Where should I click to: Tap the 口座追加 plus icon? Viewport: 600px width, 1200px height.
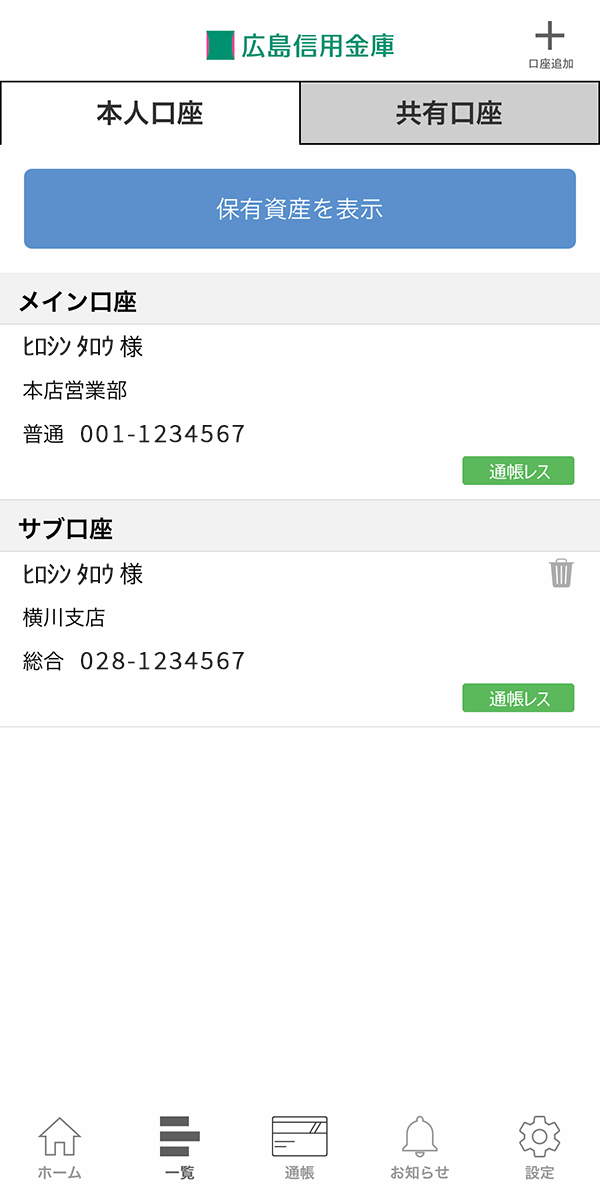[550, 45]
